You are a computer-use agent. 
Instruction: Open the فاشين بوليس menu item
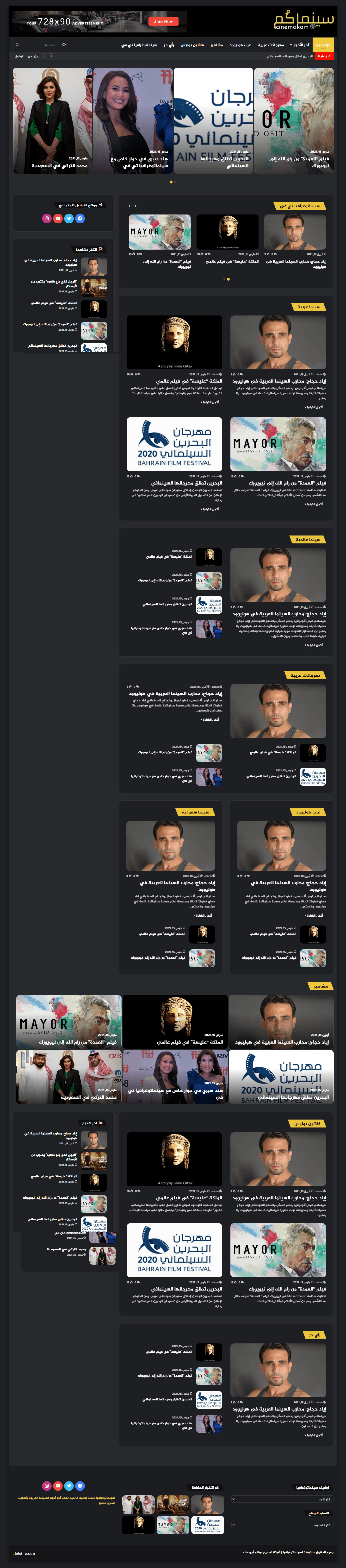[x=192, y=44]
